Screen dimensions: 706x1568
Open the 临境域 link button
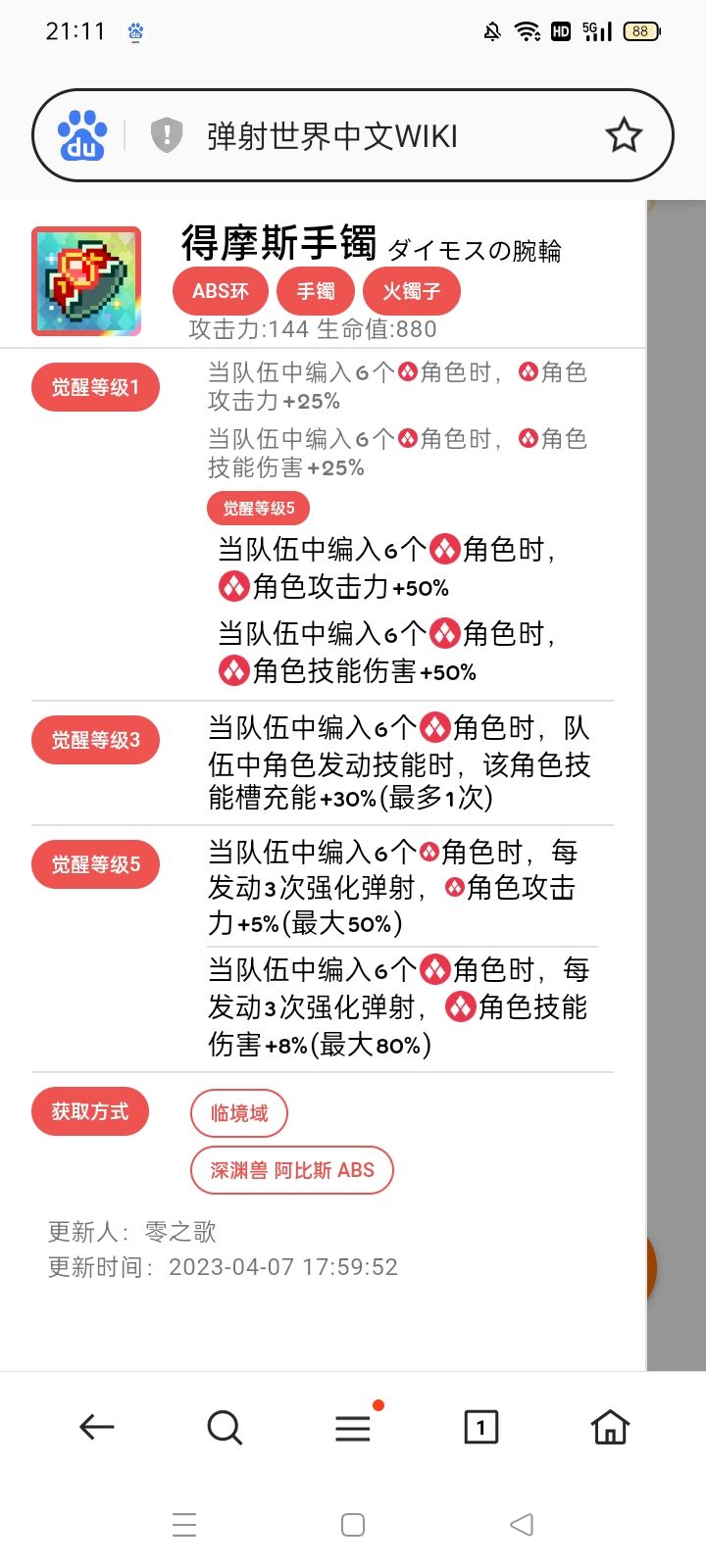point(237,1113)
